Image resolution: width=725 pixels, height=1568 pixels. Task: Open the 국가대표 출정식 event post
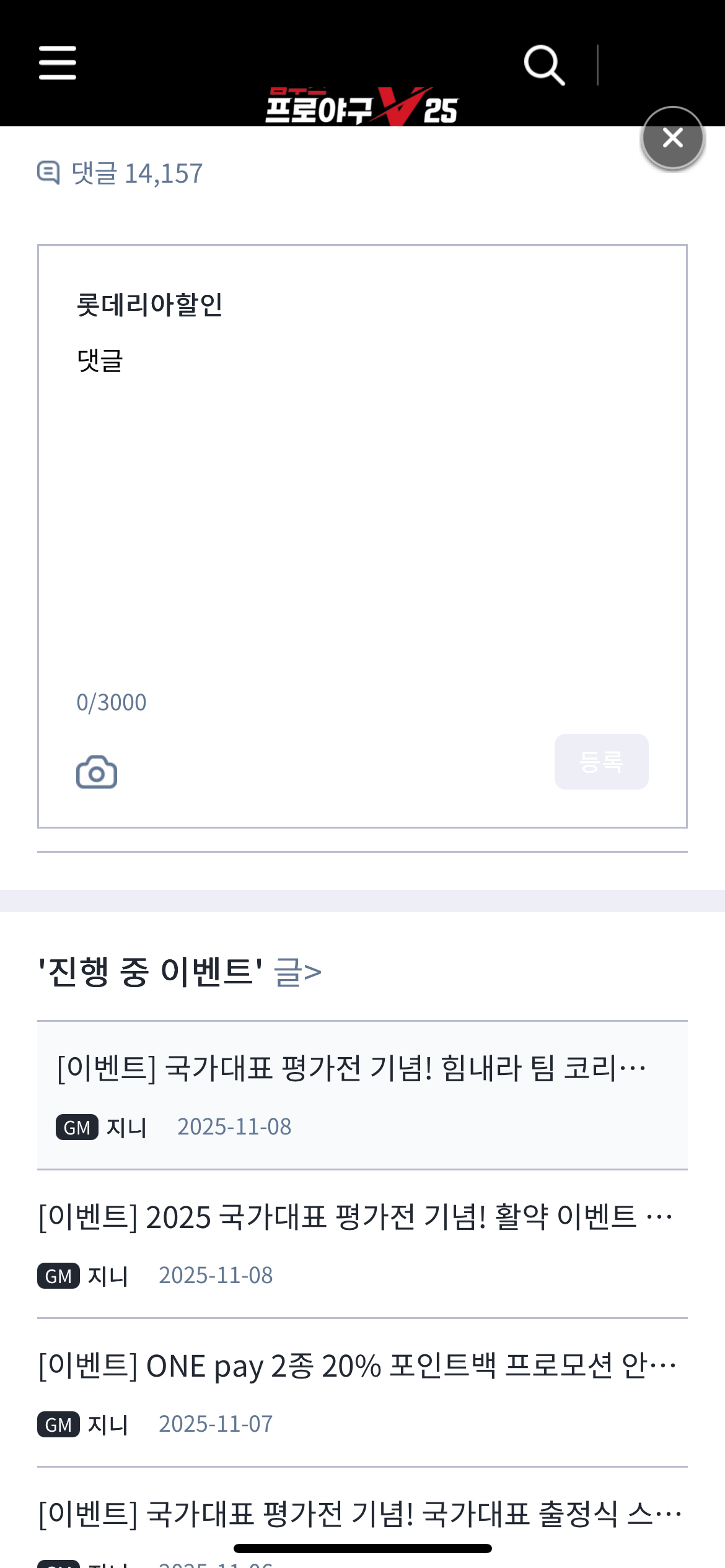(x=359, y=1514)
